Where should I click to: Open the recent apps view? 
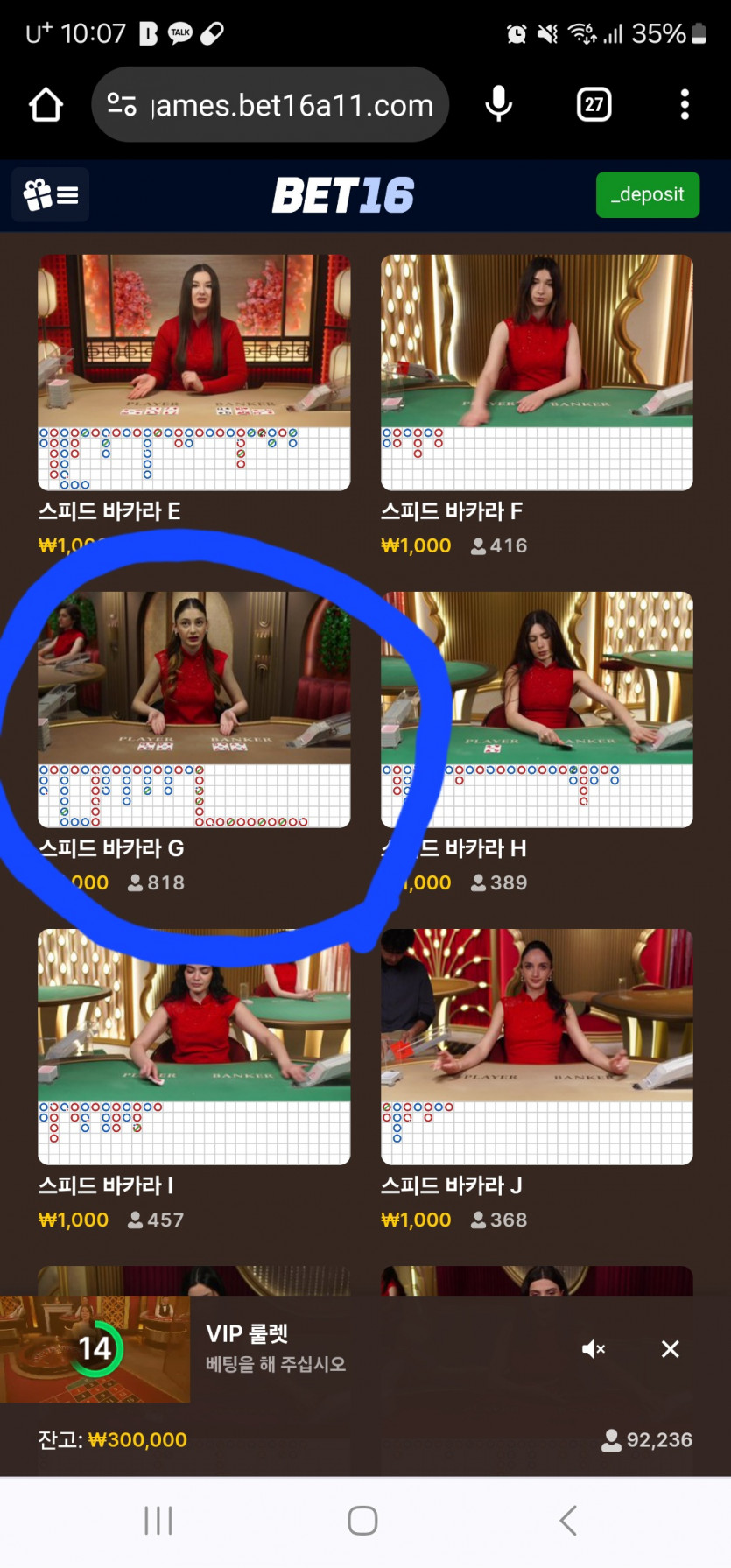[158, 1521]
